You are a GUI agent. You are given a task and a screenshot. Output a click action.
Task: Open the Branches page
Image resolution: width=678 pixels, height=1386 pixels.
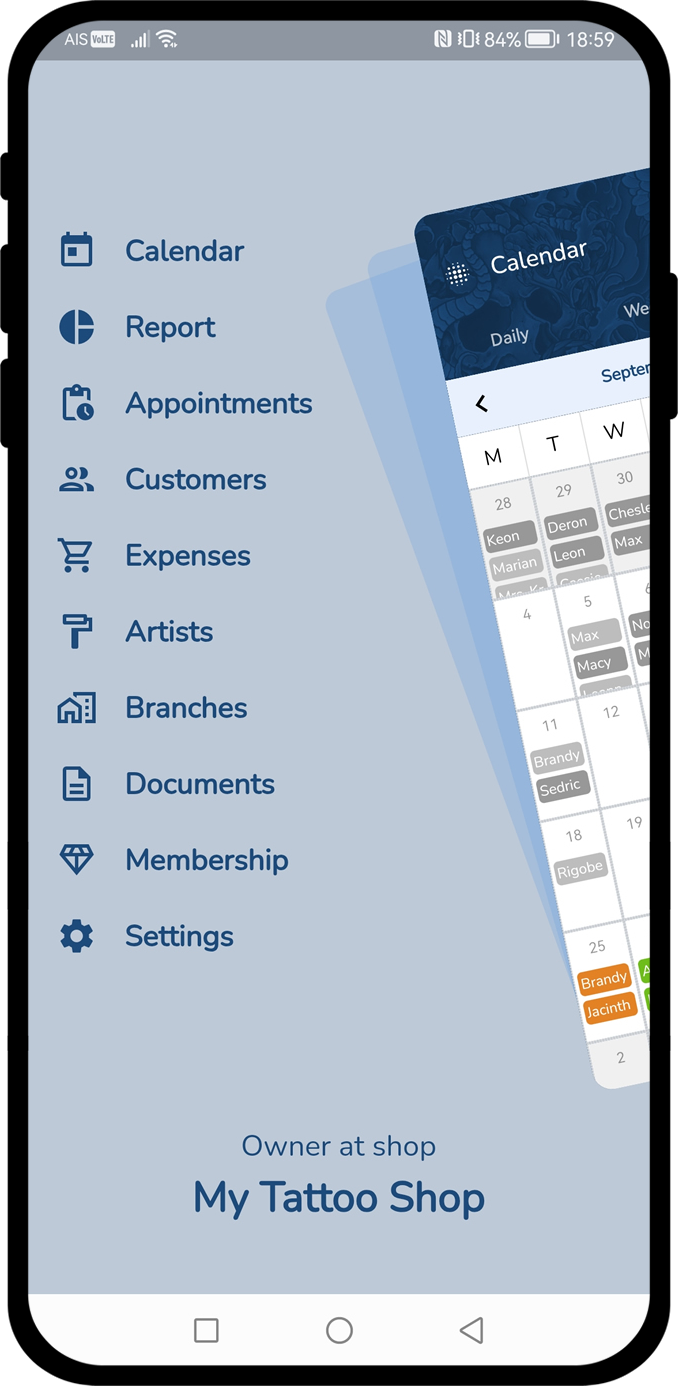[x=186, y=707]
